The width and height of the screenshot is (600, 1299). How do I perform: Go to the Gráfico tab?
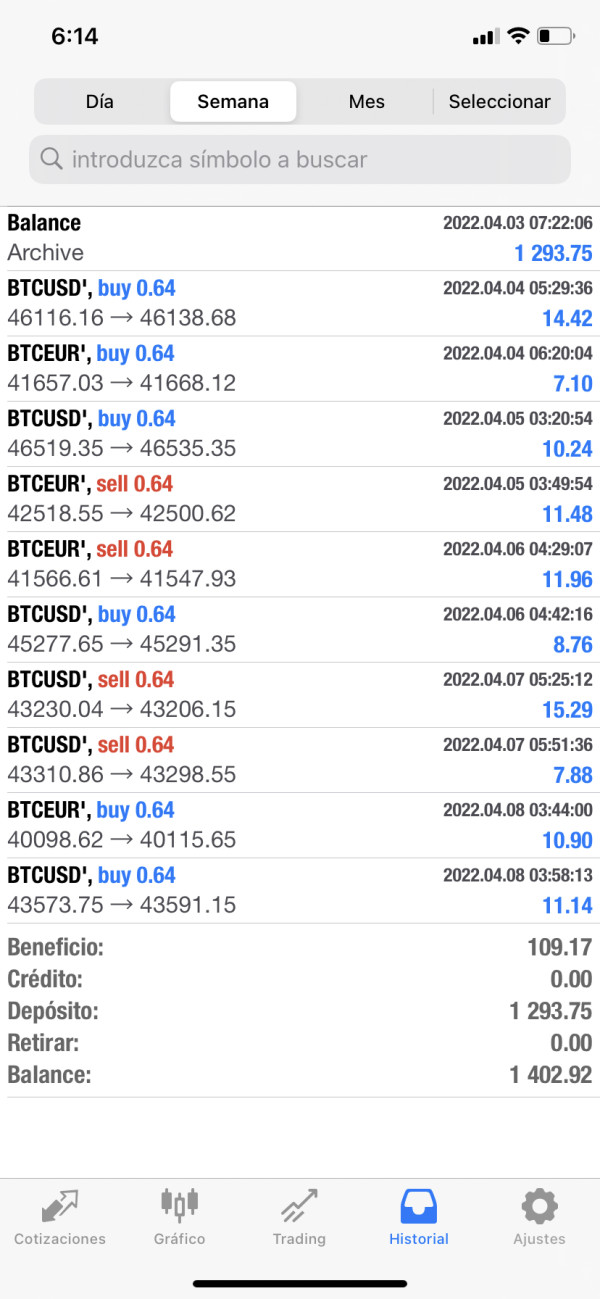[180, 1216]
